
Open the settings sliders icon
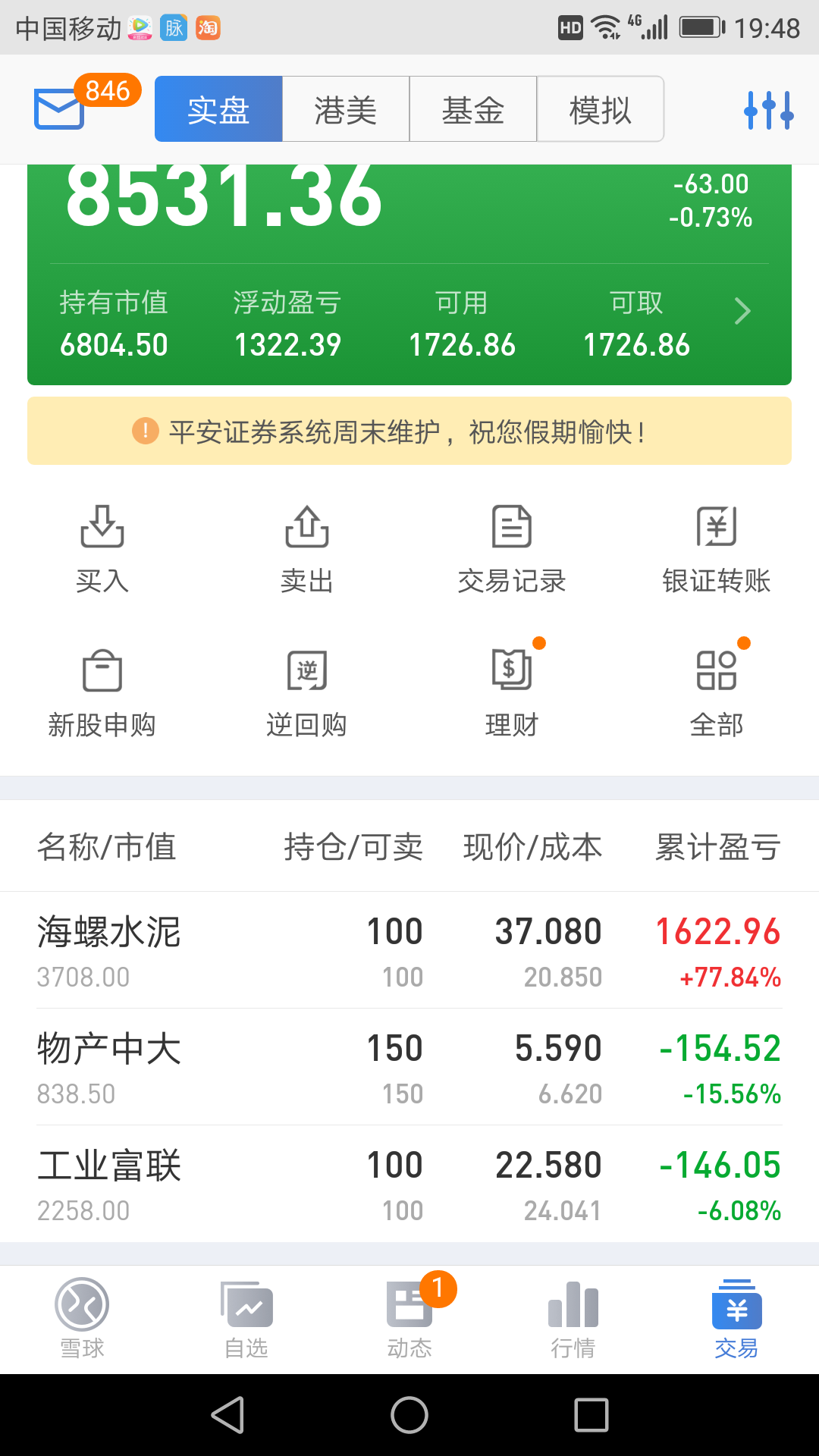pos(768,110)
